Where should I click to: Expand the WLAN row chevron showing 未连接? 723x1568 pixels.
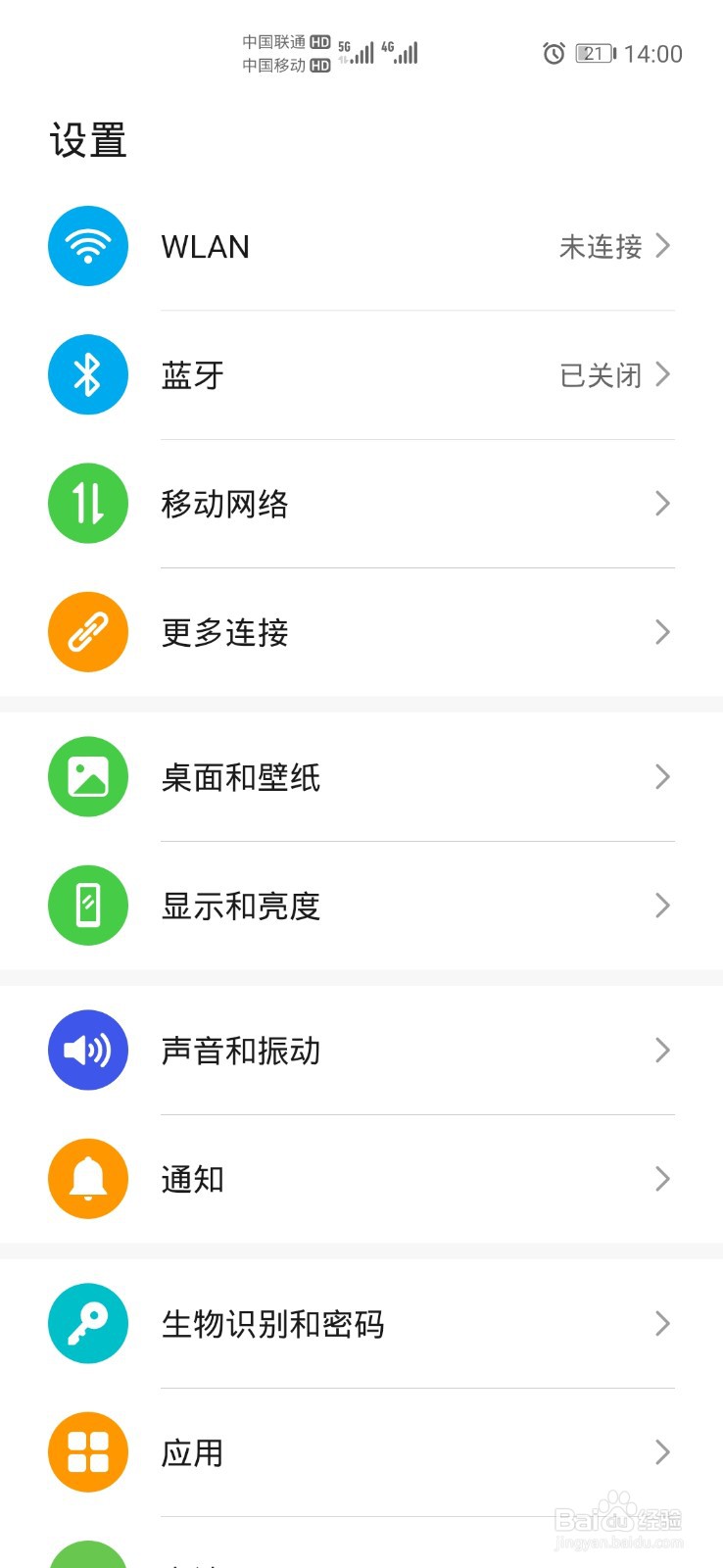(662, 246)
